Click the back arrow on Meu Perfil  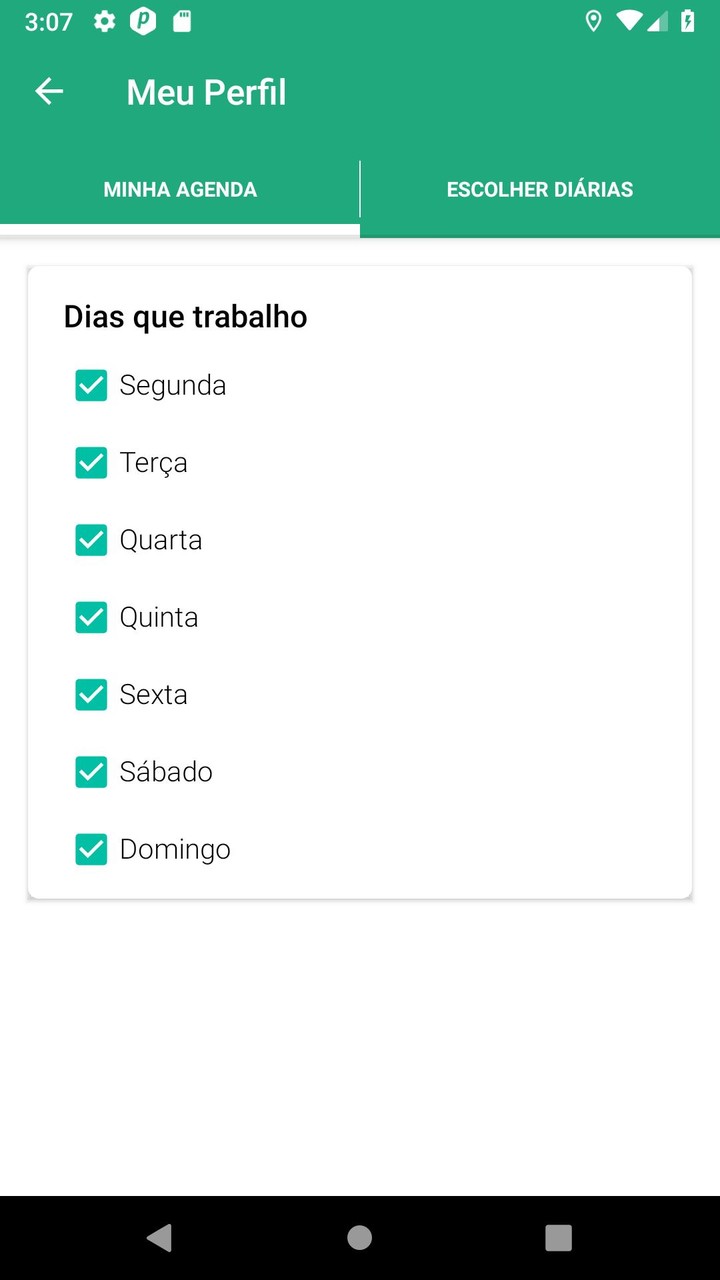pos(48,91)
